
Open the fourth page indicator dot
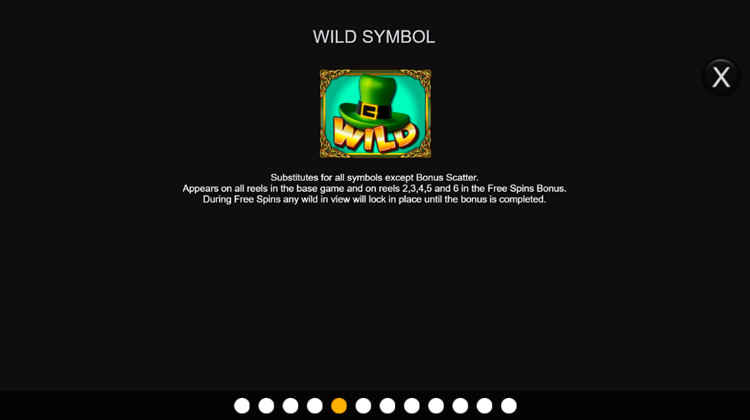click(315, 405)
